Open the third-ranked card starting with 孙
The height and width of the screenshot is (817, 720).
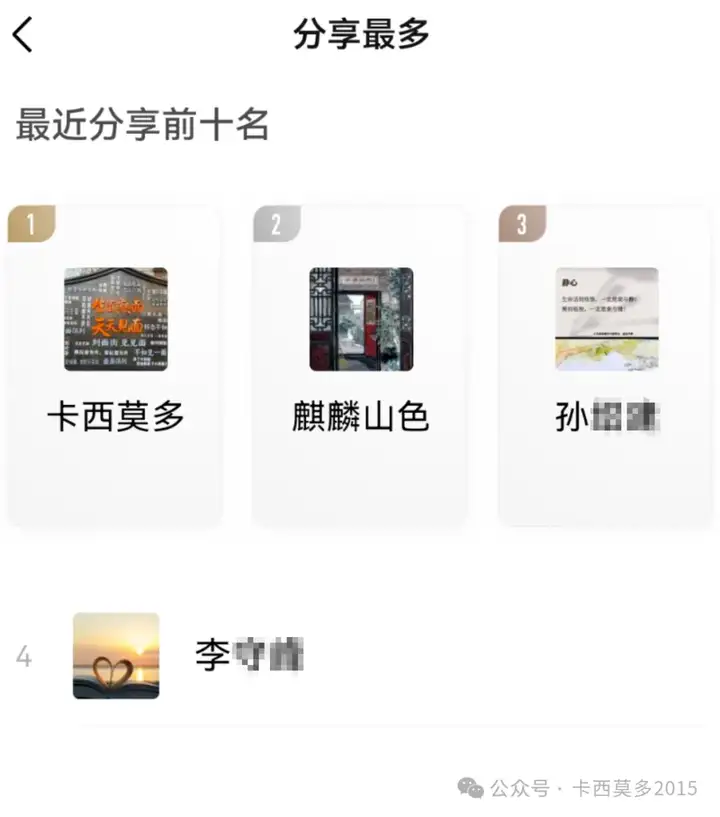click(x=606, y=366)
